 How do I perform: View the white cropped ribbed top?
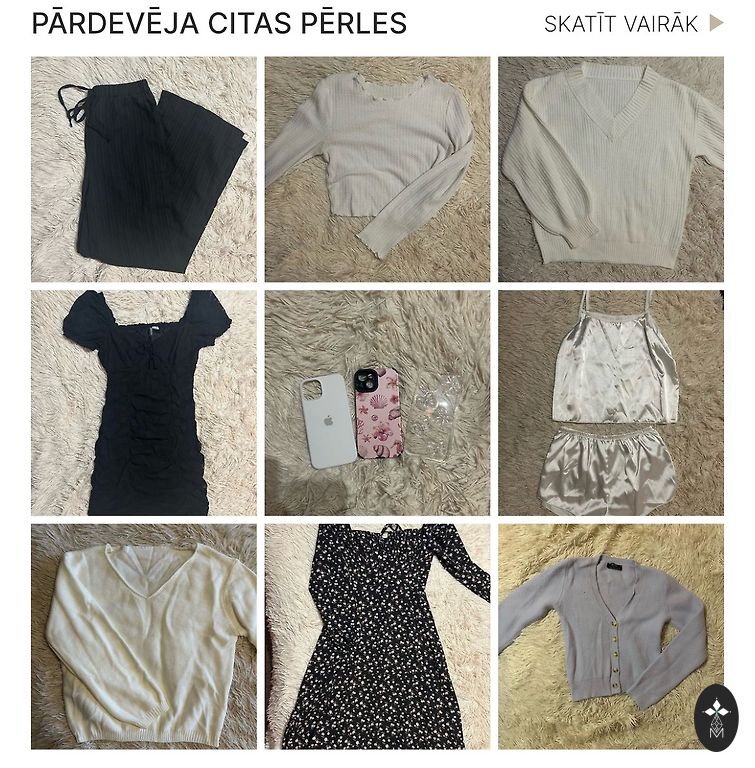(x=377, y=169)
